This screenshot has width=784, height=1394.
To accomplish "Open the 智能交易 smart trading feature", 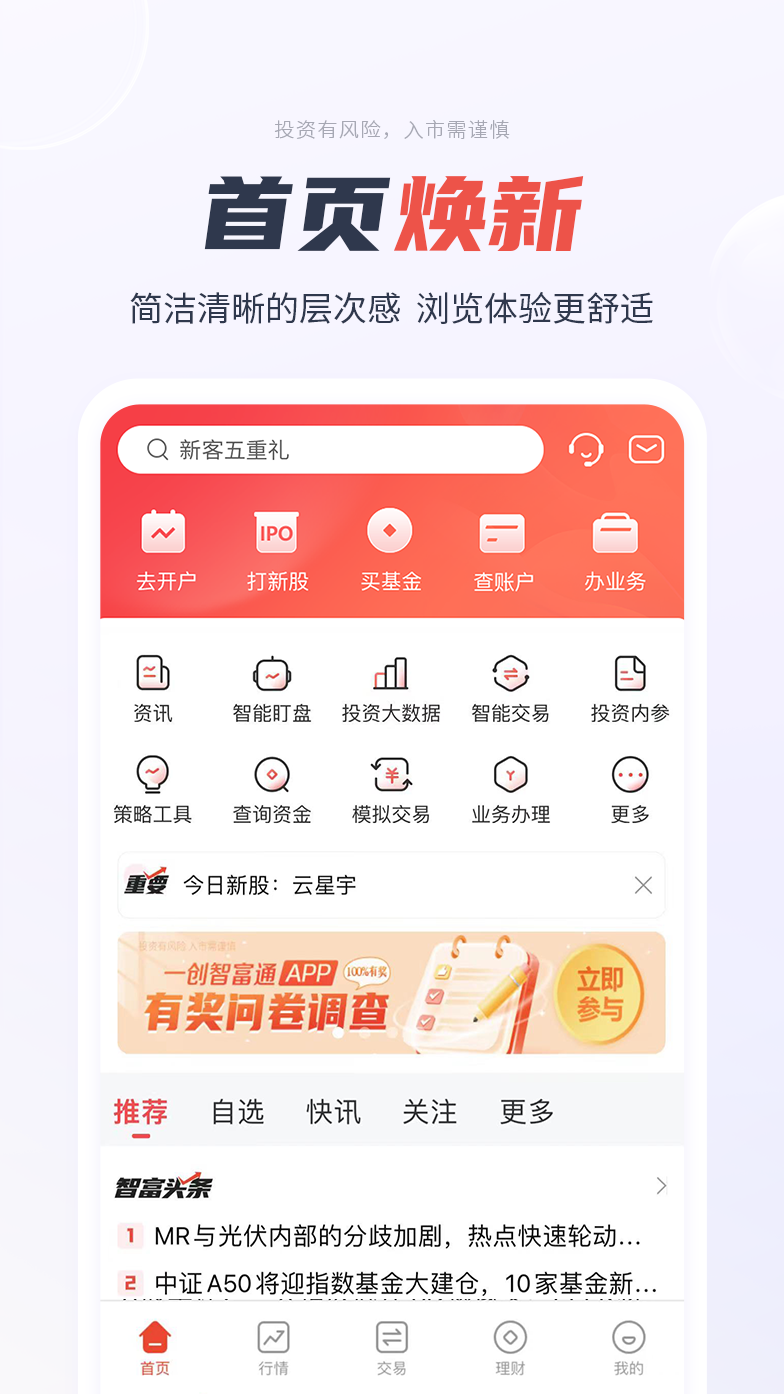I will (x=510, y=685).
